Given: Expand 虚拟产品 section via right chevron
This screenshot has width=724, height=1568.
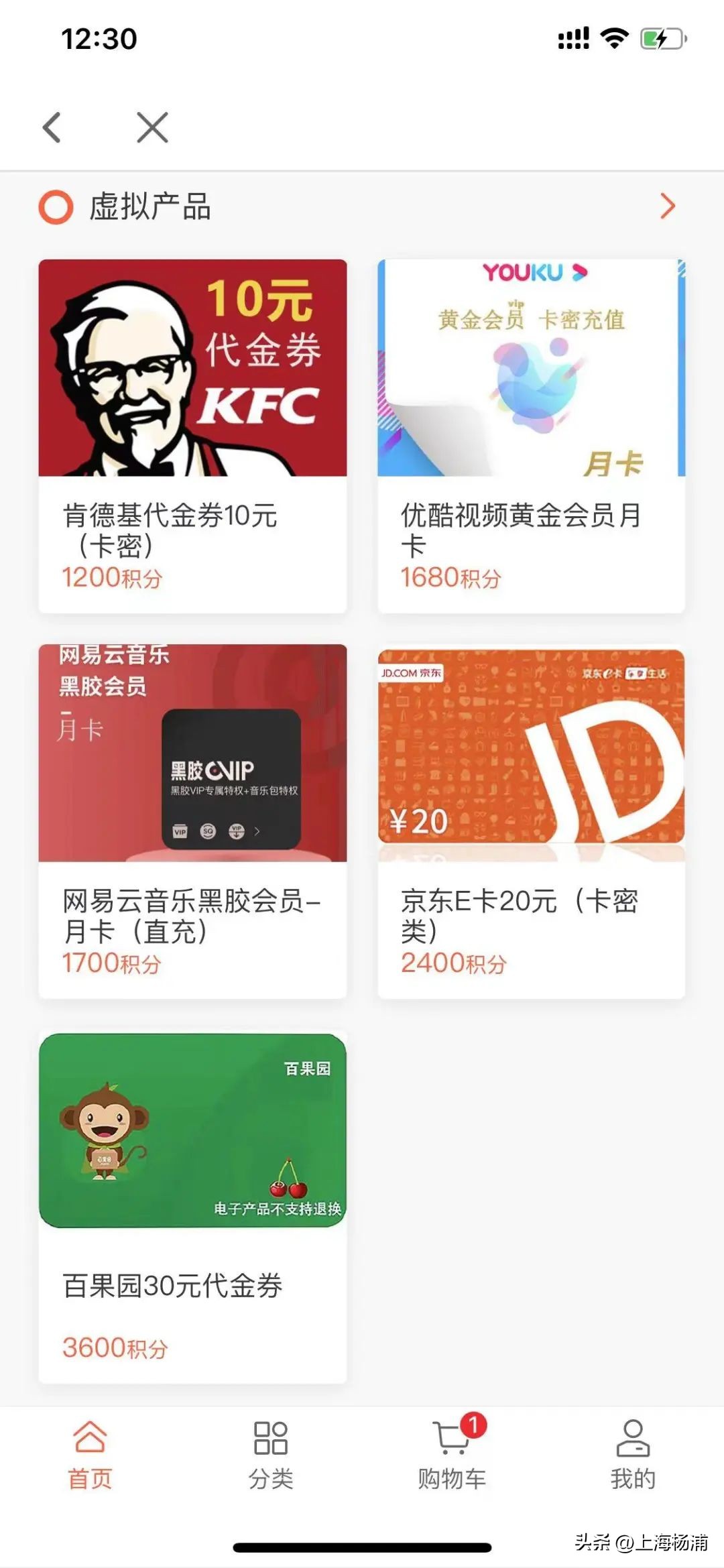Looking at the screenshot, I should tap(667, 206).
